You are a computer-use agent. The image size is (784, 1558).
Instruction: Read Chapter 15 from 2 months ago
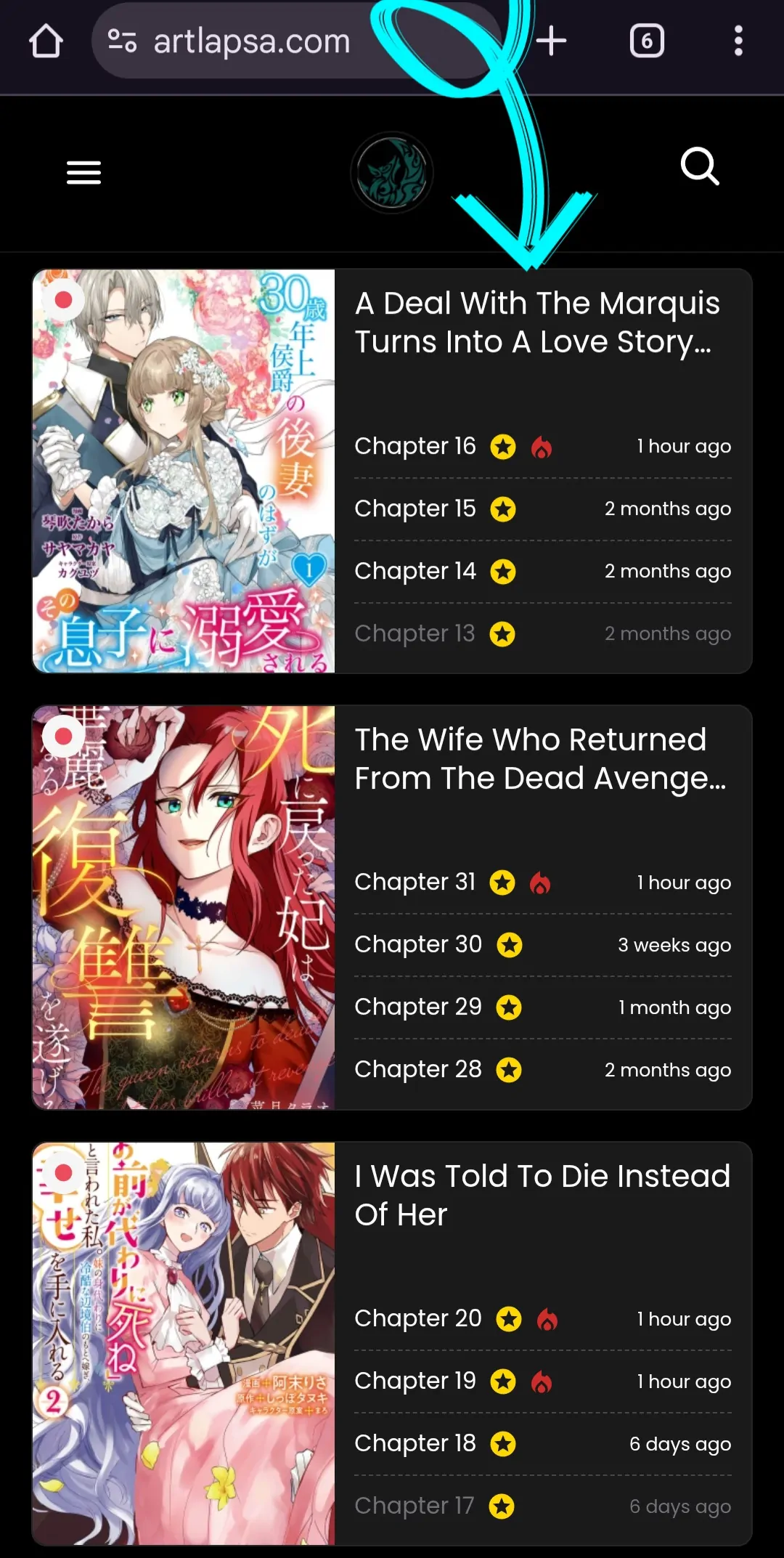coord(415,508)
